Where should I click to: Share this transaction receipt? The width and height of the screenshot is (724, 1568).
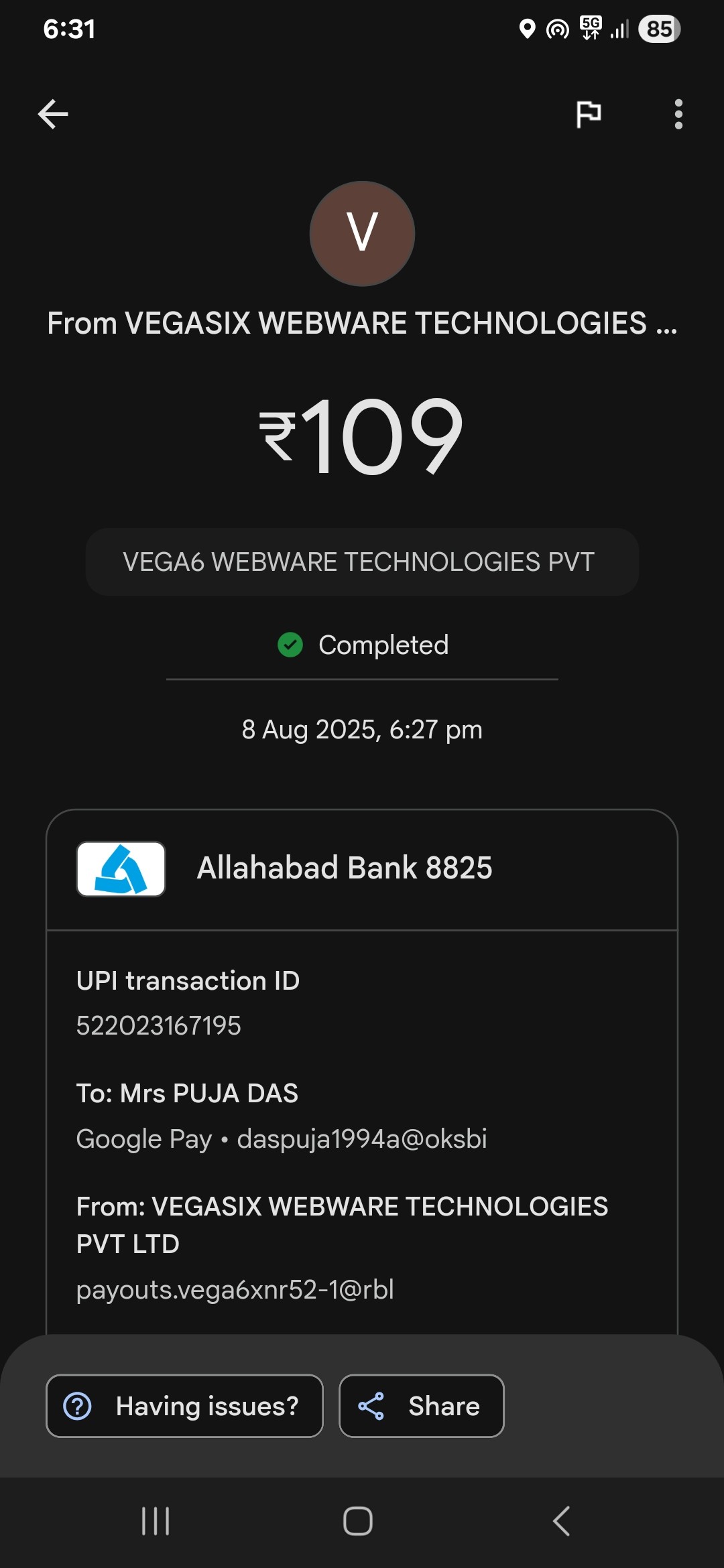pyautogui.click(x=421, y=1406)
